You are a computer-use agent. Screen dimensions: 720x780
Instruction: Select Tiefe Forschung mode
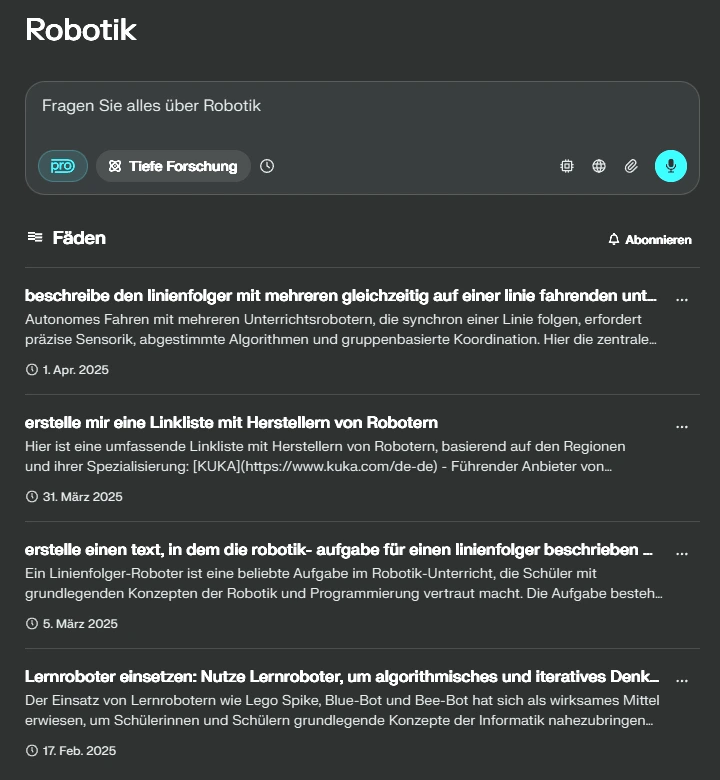coord(173,166)
